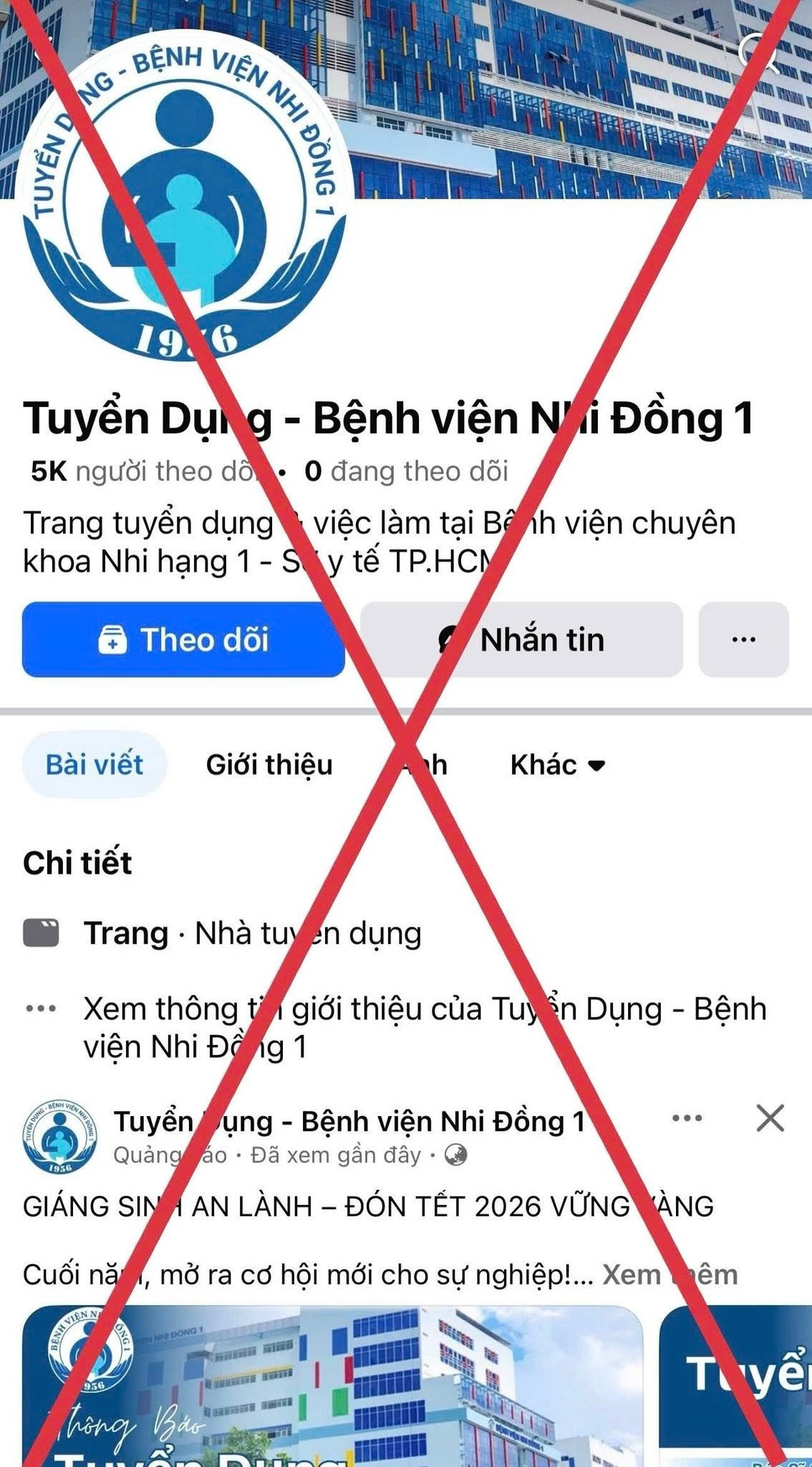
Task: Expand post text via Xem thêm
Action: point(670,1274)
